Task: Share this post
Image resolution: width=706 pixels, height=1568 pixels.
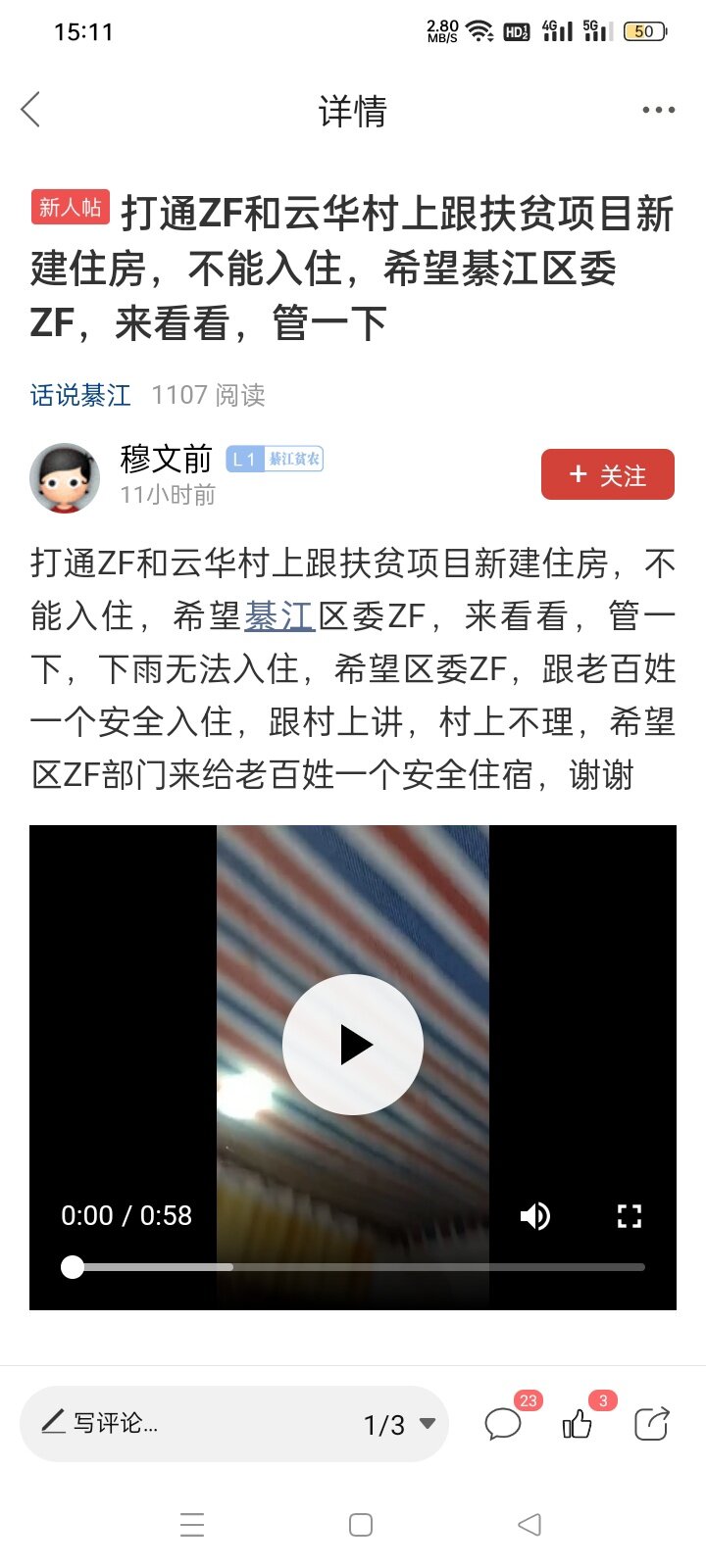Action: point(651,1423)
